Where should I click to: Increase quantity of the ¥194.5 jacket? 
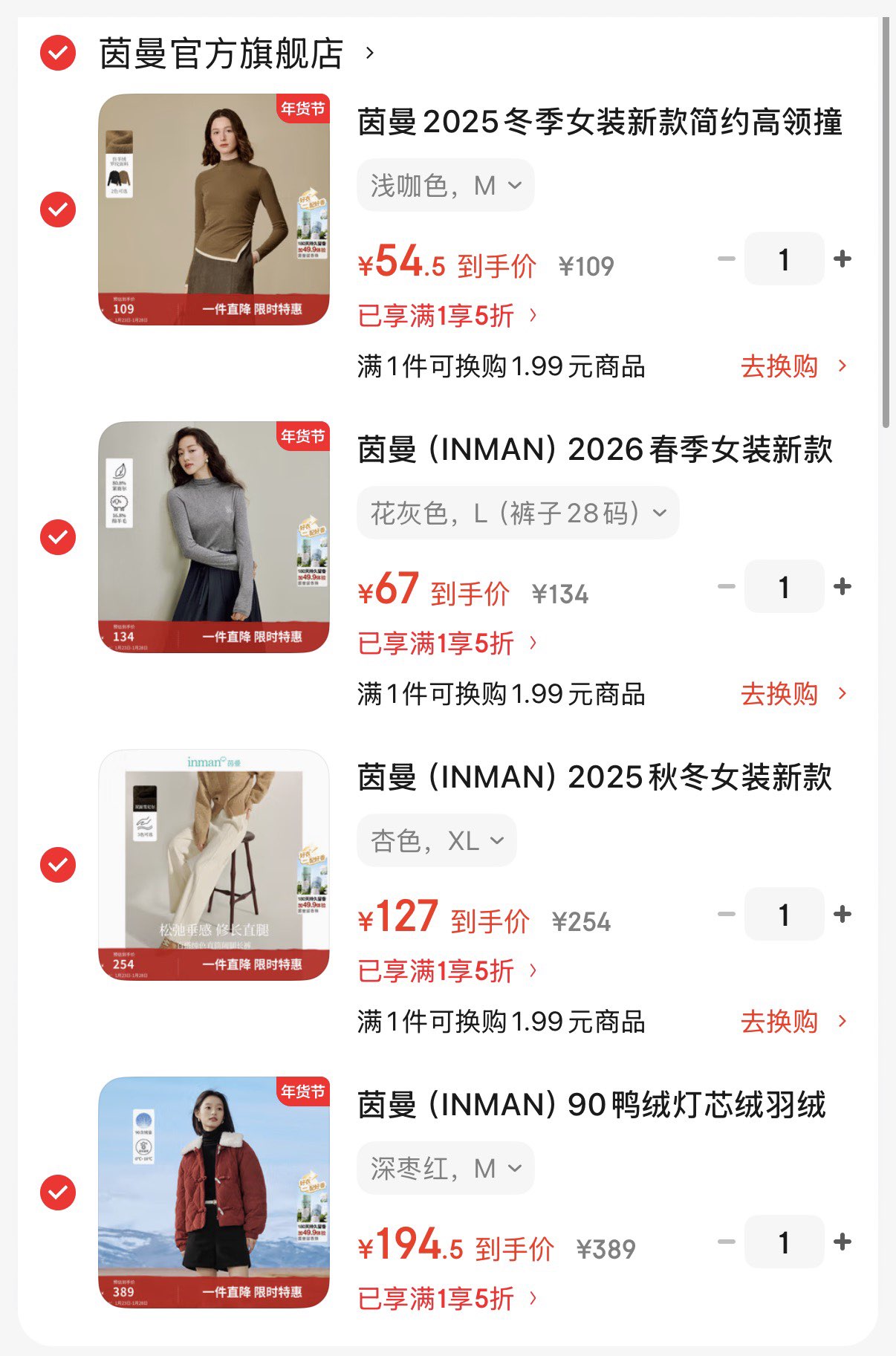click(842, 1242)
